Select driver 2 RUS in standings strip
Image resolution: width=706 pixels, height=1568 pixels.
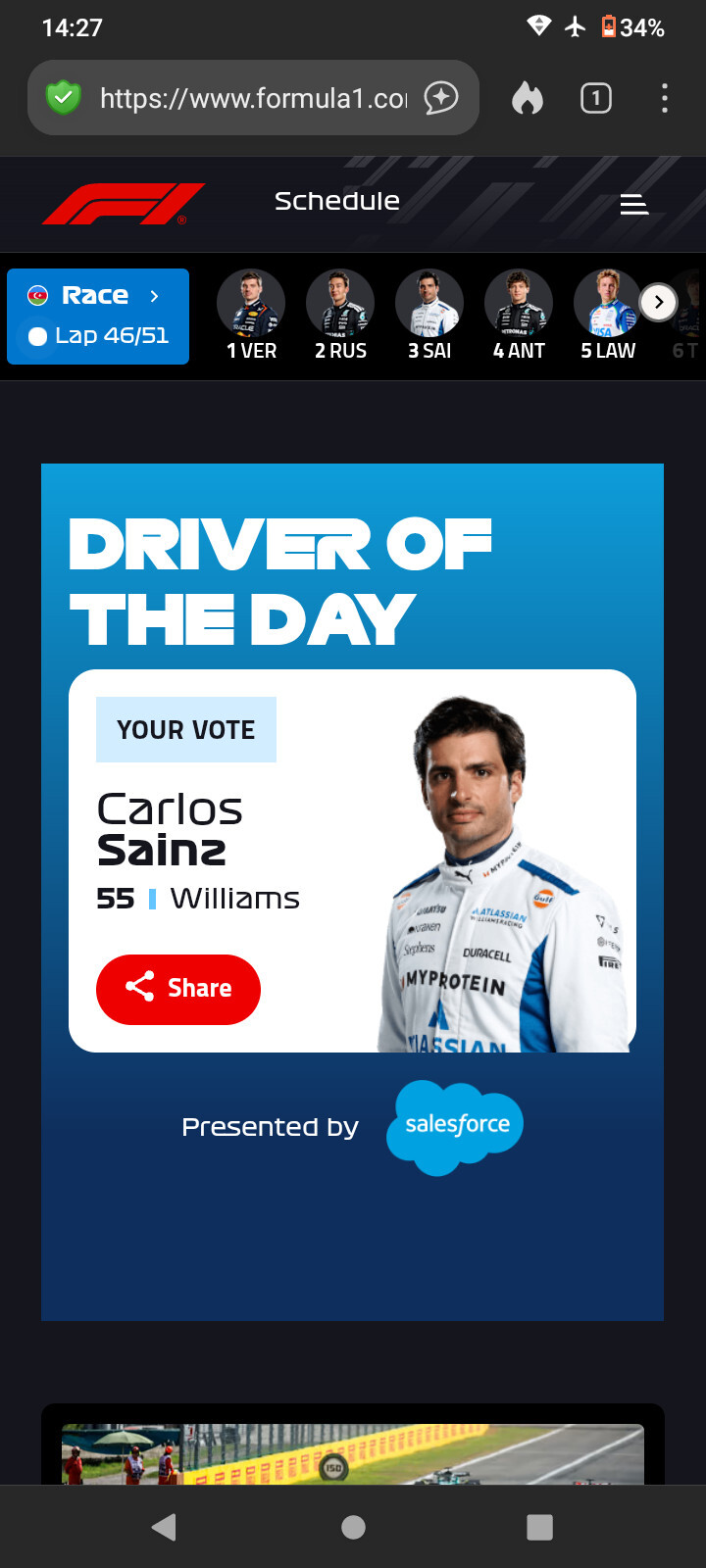340,317
